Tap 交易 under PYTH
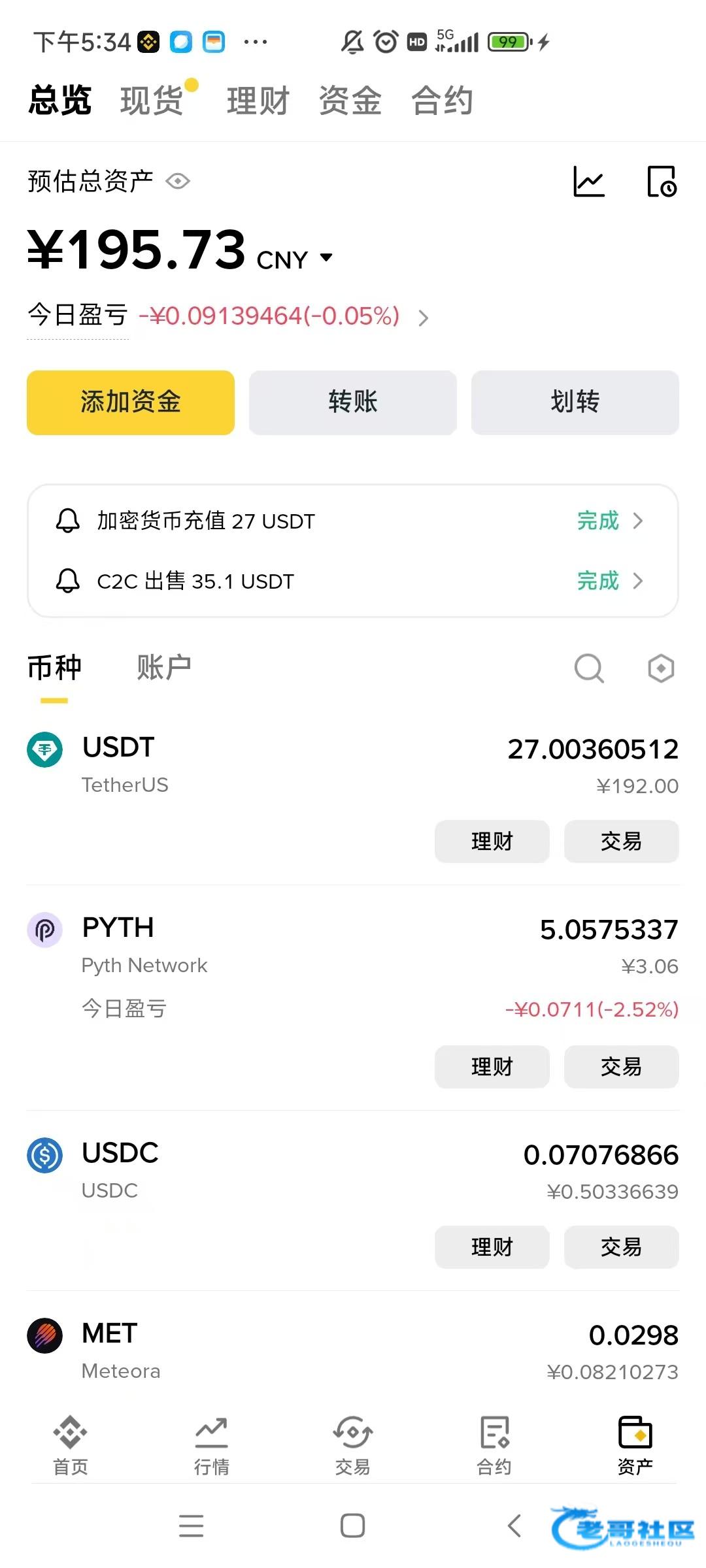Screen dimensions: 706x1568 point(621,1067)
